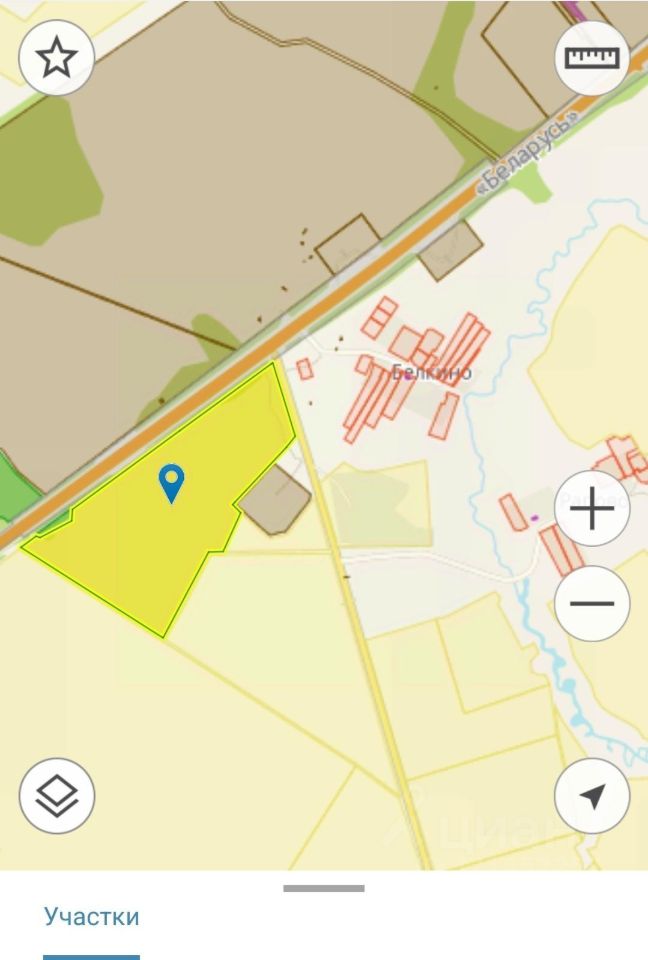Switch to the Участки tab
Screen dimensions: 648x960
coord(91,916)
